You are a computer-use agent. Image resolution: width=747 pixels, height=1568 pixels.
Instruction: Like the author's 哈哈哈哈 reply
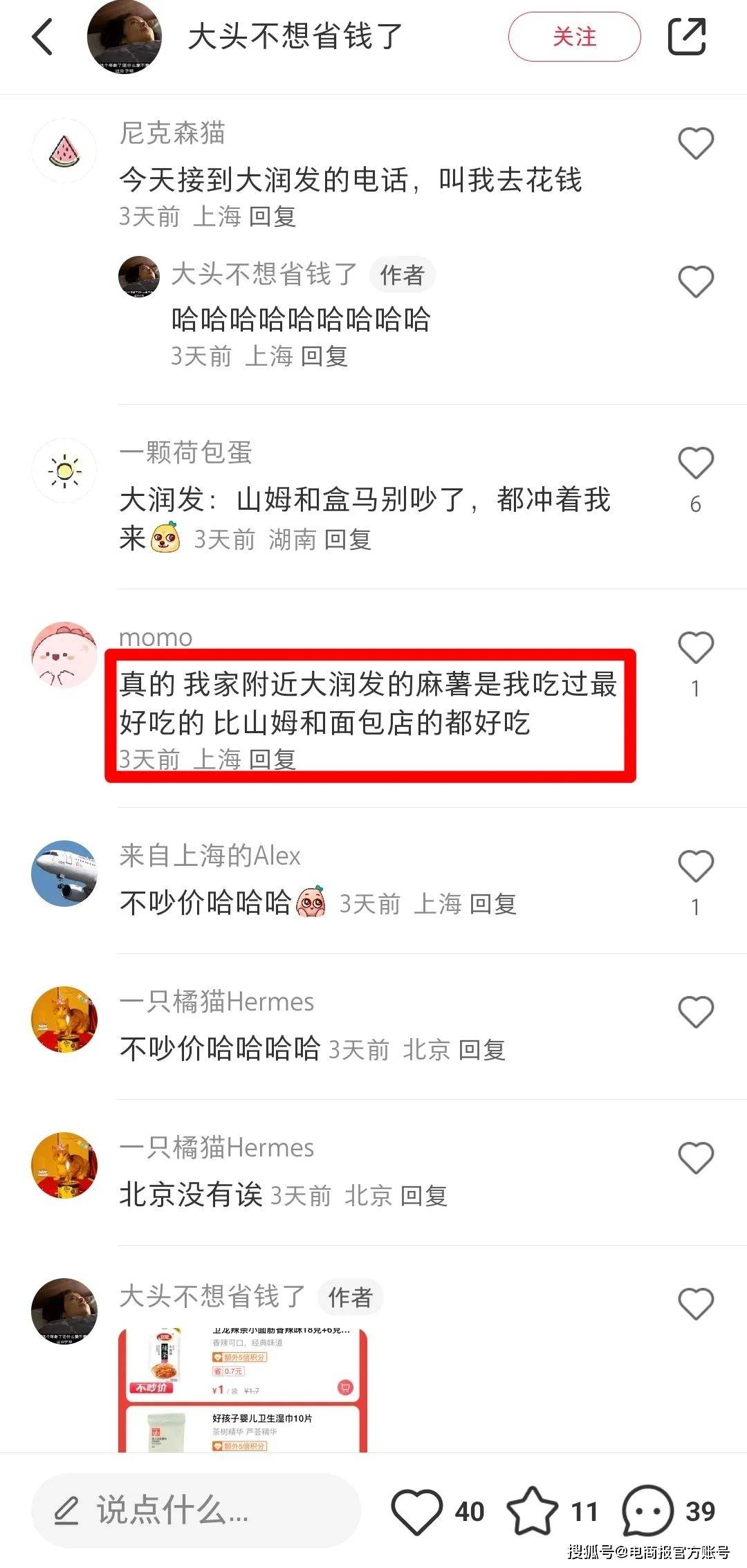[695, 282]
